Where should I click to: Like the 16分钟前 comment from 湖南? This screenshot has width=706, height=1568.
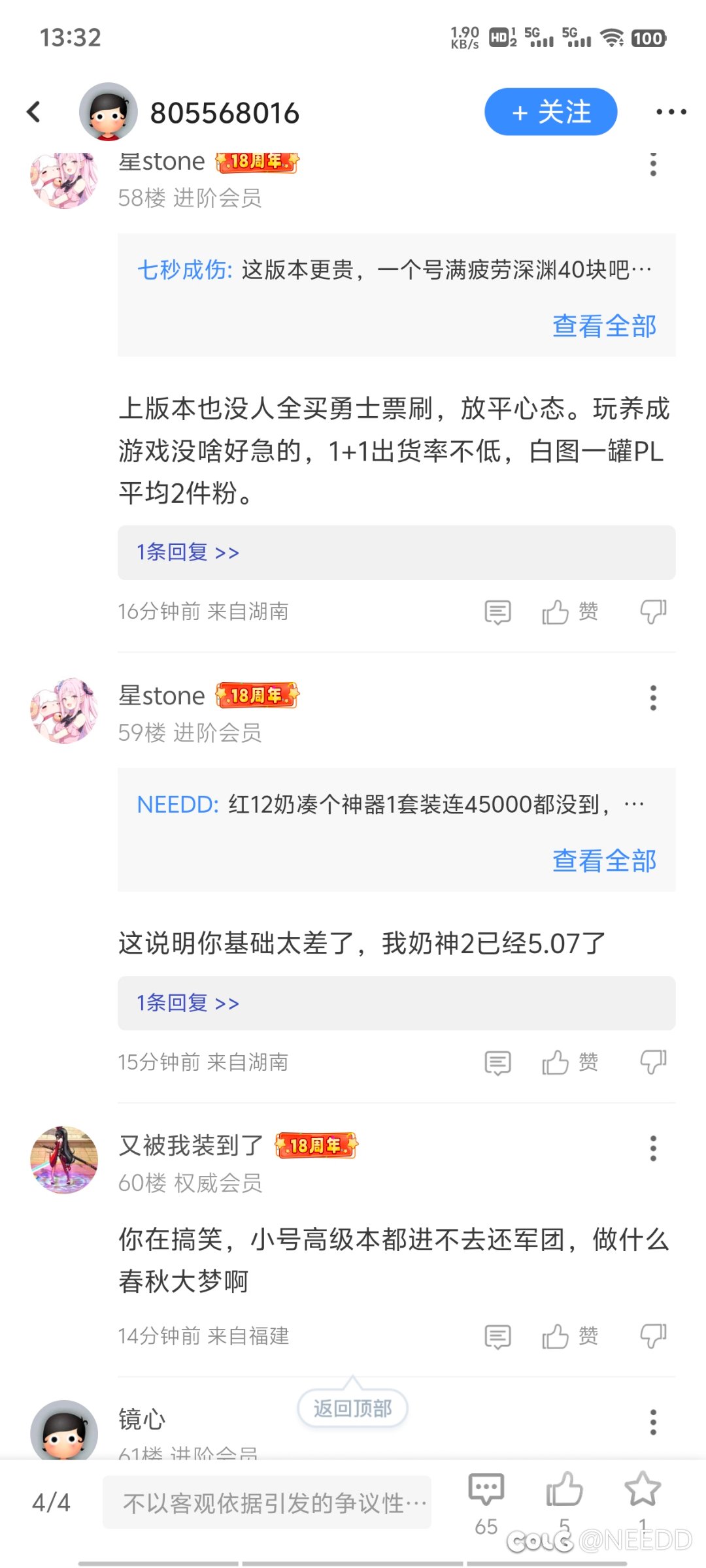coord(569,612)
